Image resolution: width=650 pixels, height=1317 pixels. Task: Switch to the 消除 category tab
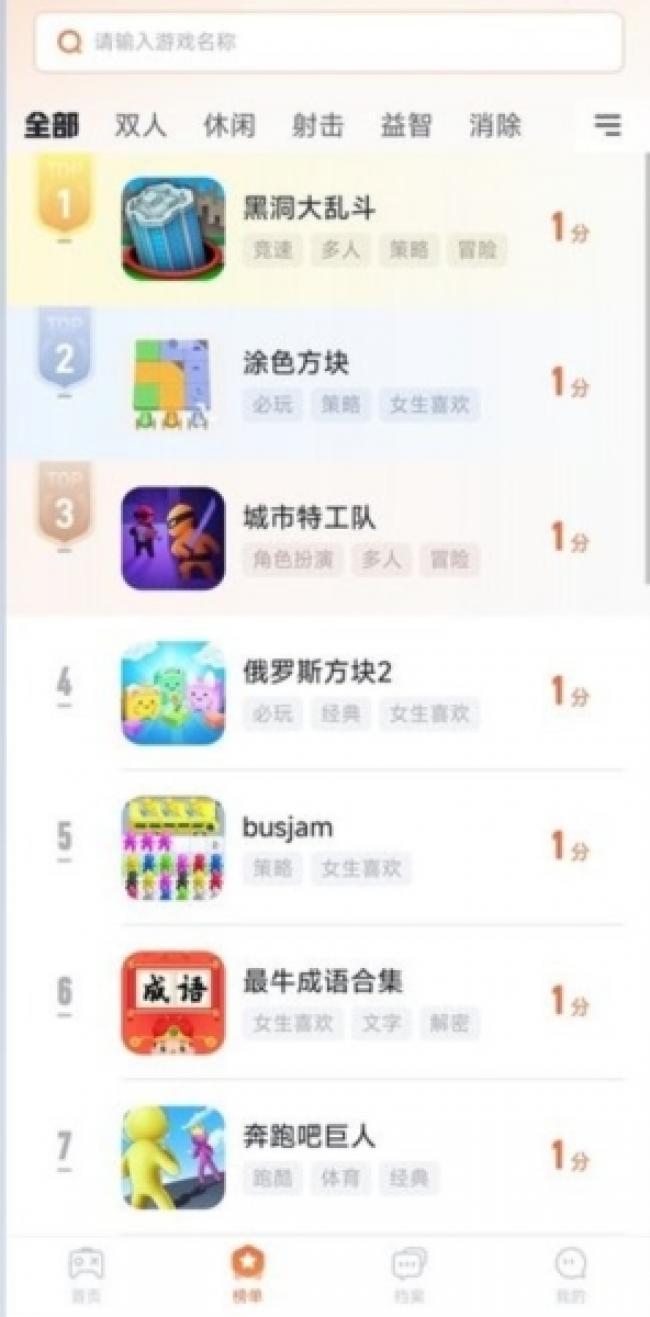[x=495, y=126]
